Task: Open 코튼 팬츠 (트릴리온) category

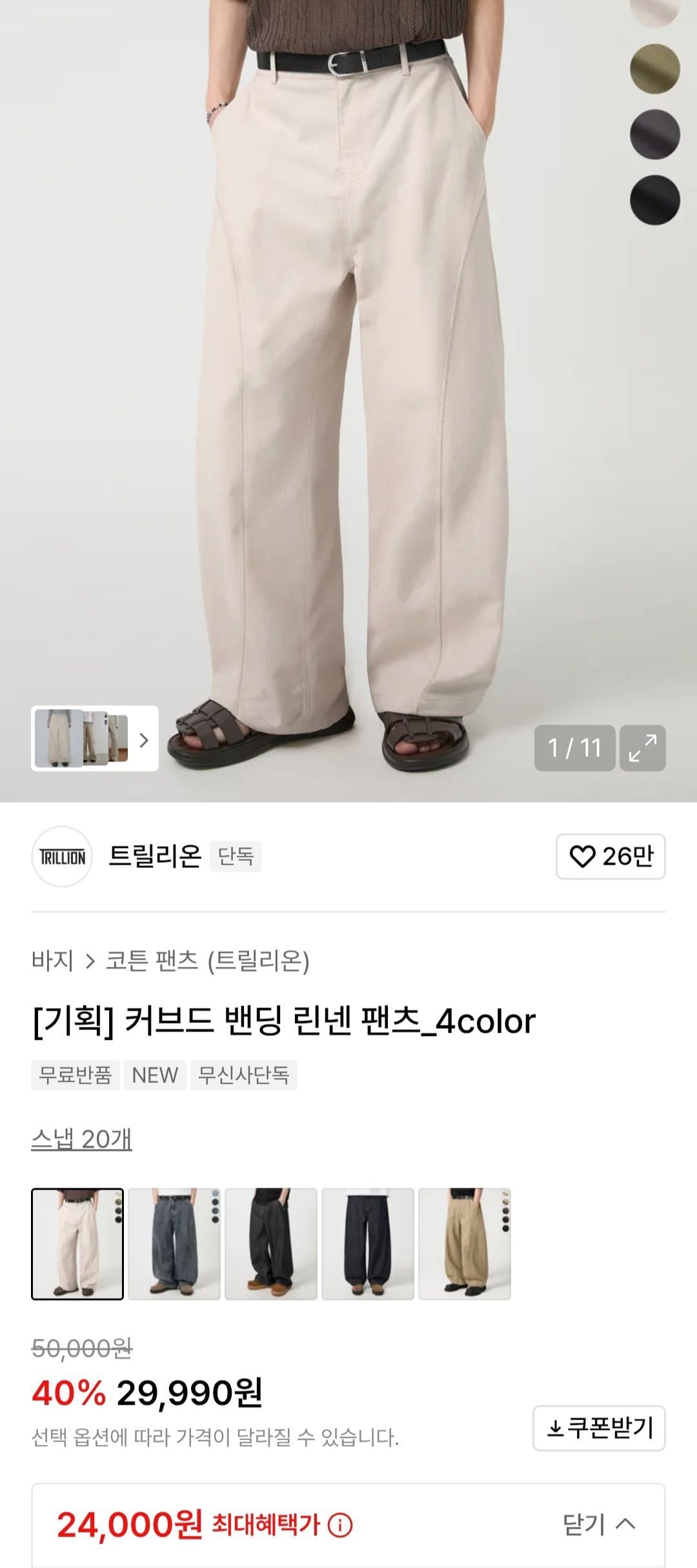Action: (207, 960)
